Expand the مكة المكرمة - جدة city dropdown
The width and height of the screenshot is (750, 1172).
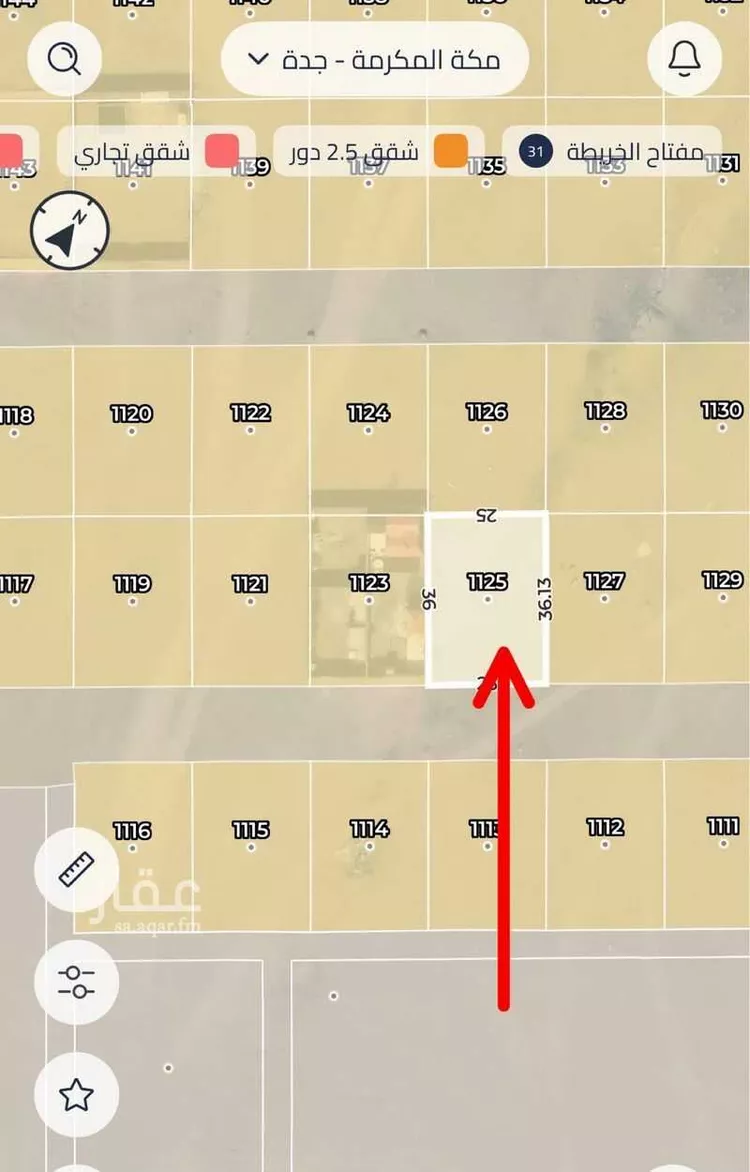[x=374, y=59]
